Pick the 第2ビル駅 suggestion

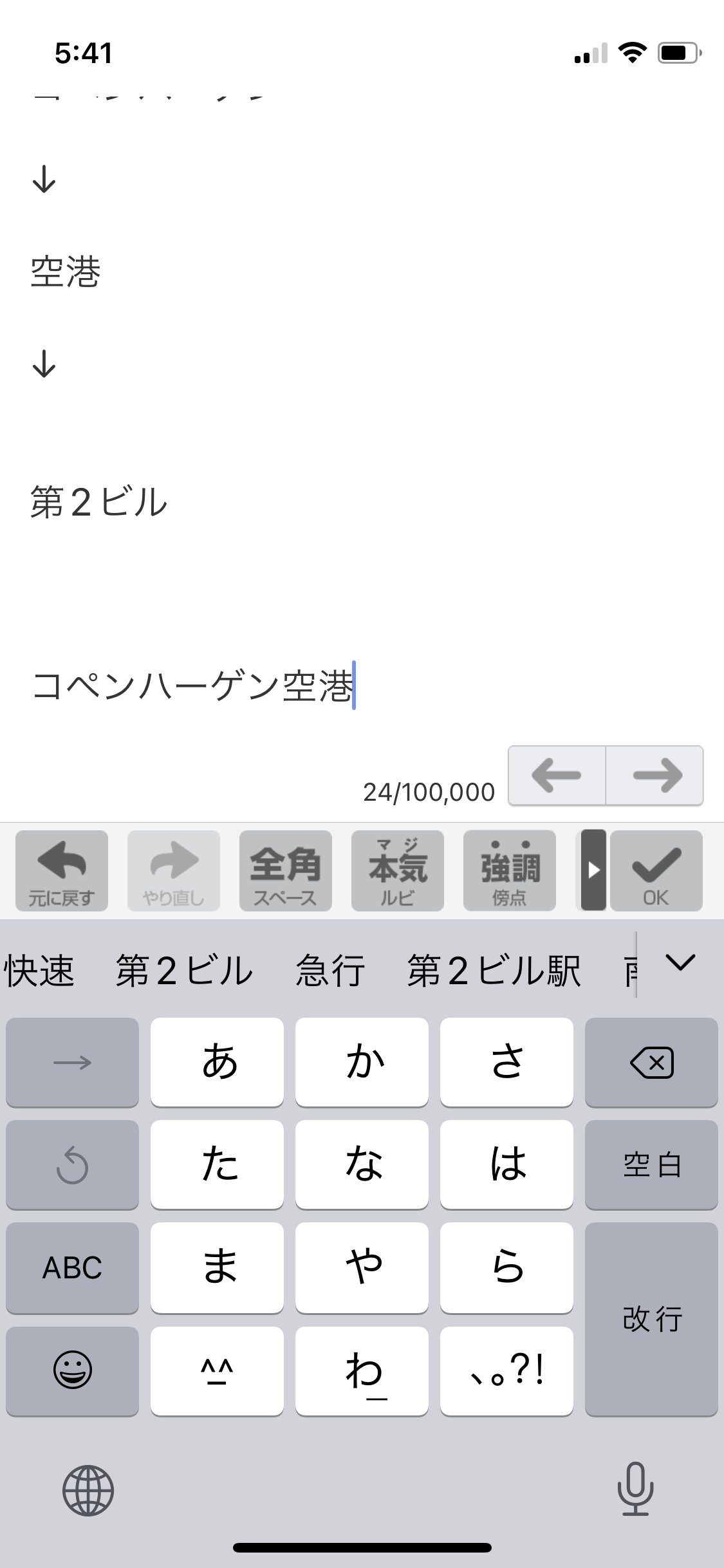[x=494, y=971]
